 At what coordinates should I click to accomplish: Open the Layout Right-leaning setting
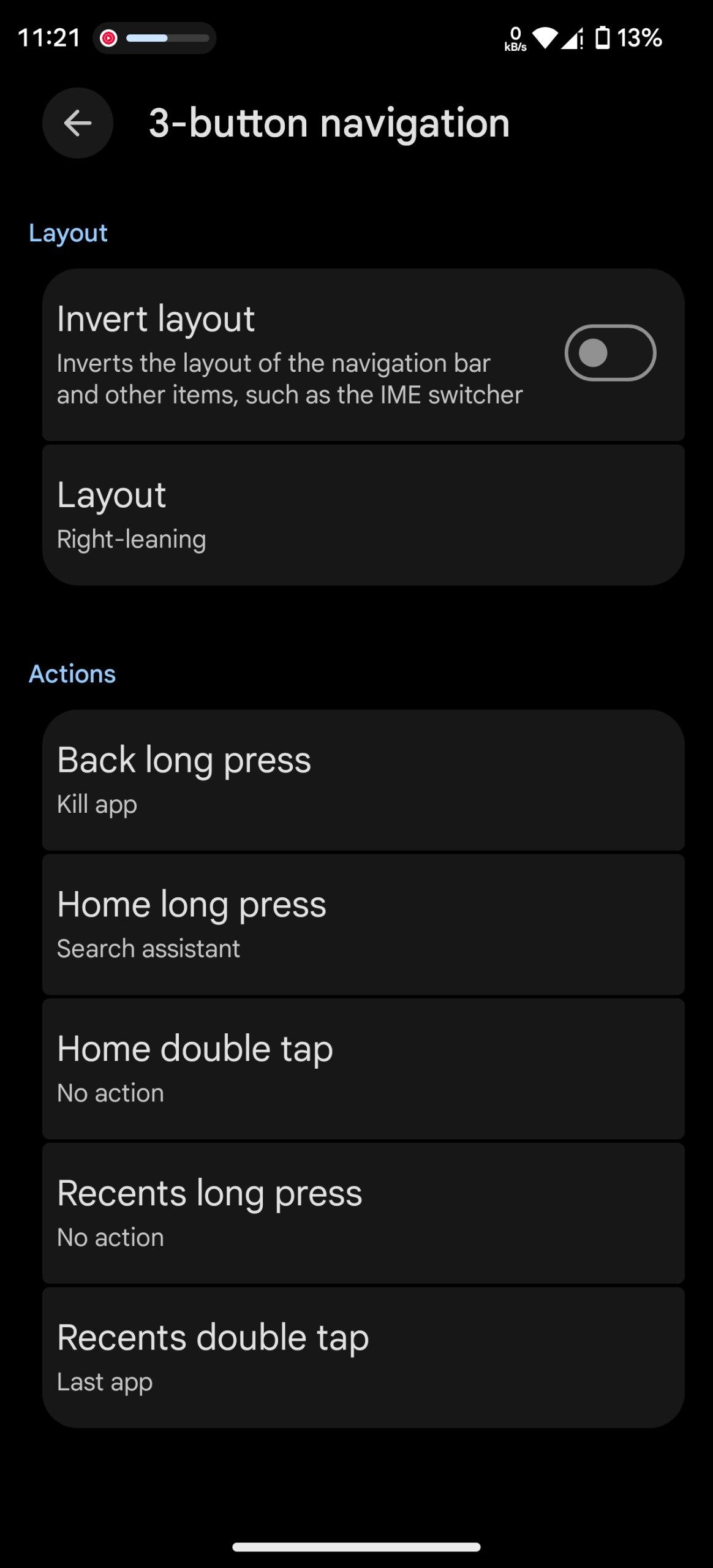[x=363, y=515]
